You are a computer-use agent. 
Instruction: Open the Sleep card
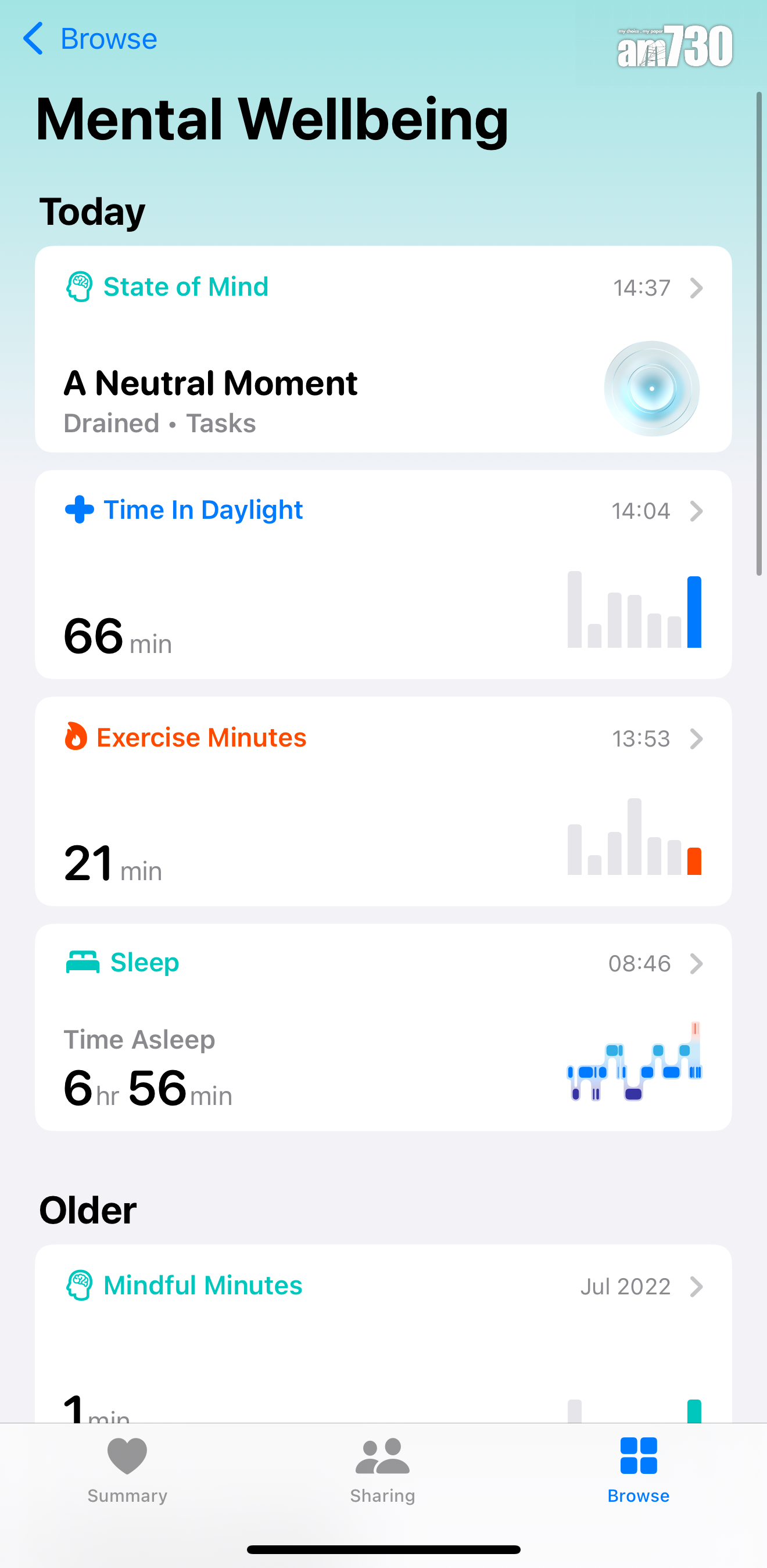(383, 1027)
